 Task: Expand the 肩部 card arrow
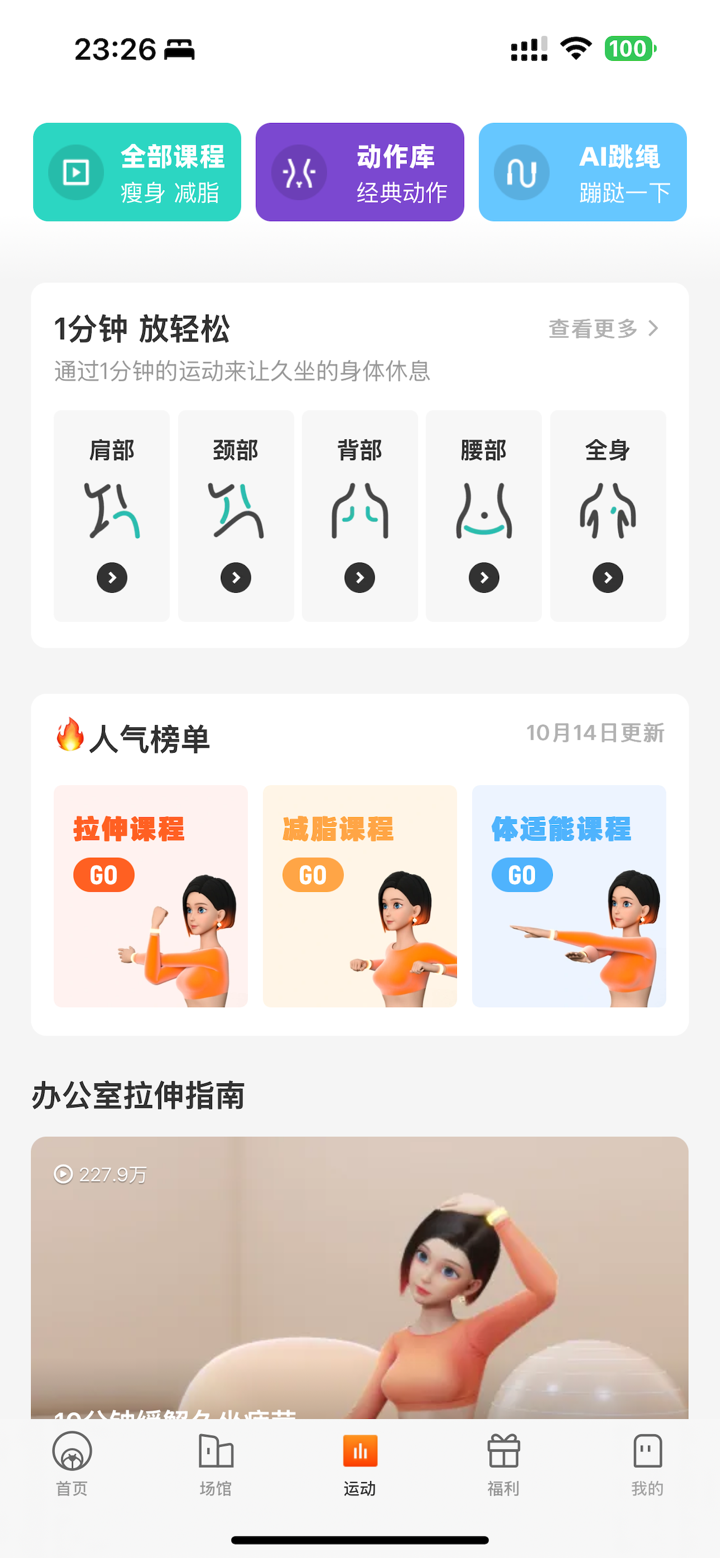111,577
